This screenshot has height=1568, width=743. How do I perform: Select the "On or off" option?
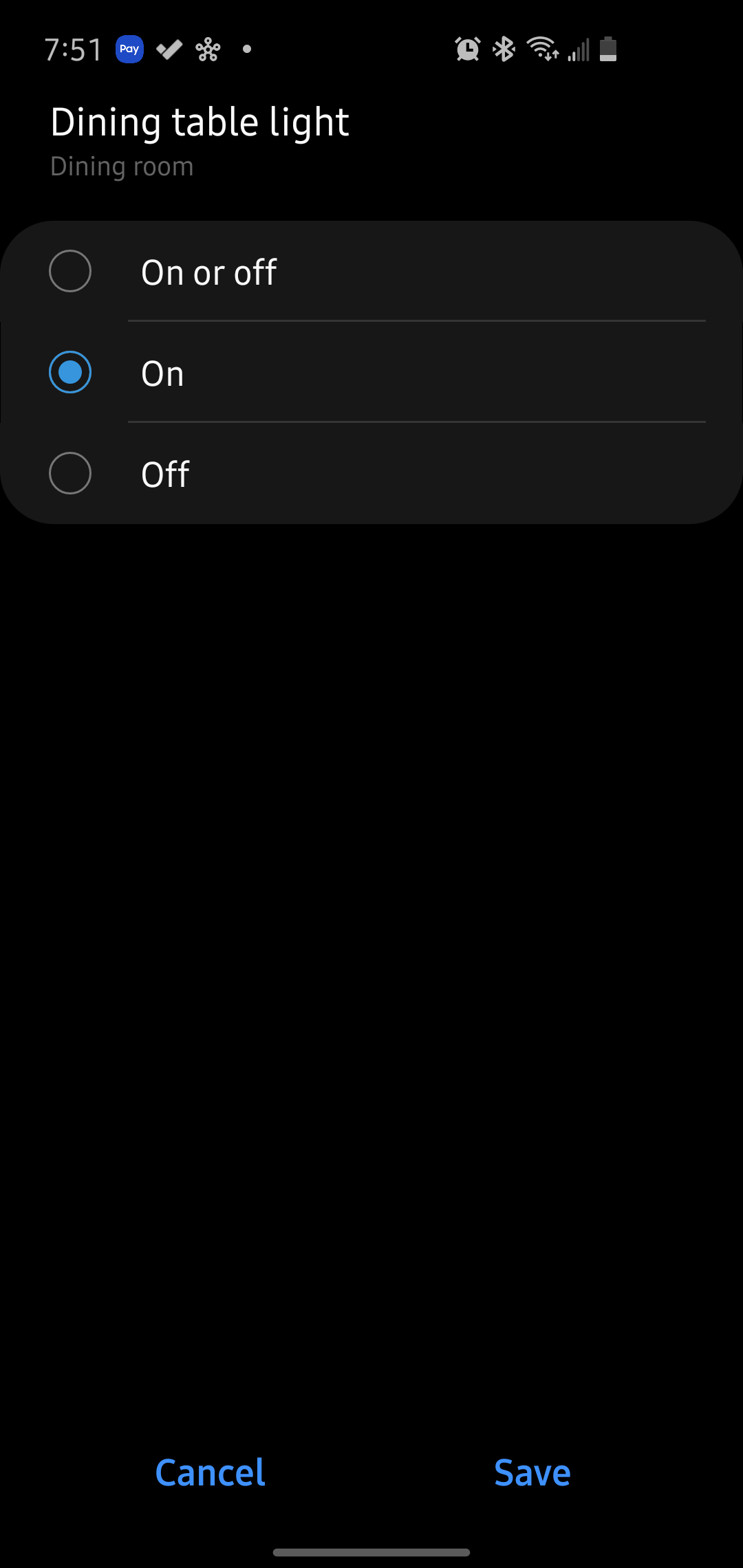pos(70,272)
